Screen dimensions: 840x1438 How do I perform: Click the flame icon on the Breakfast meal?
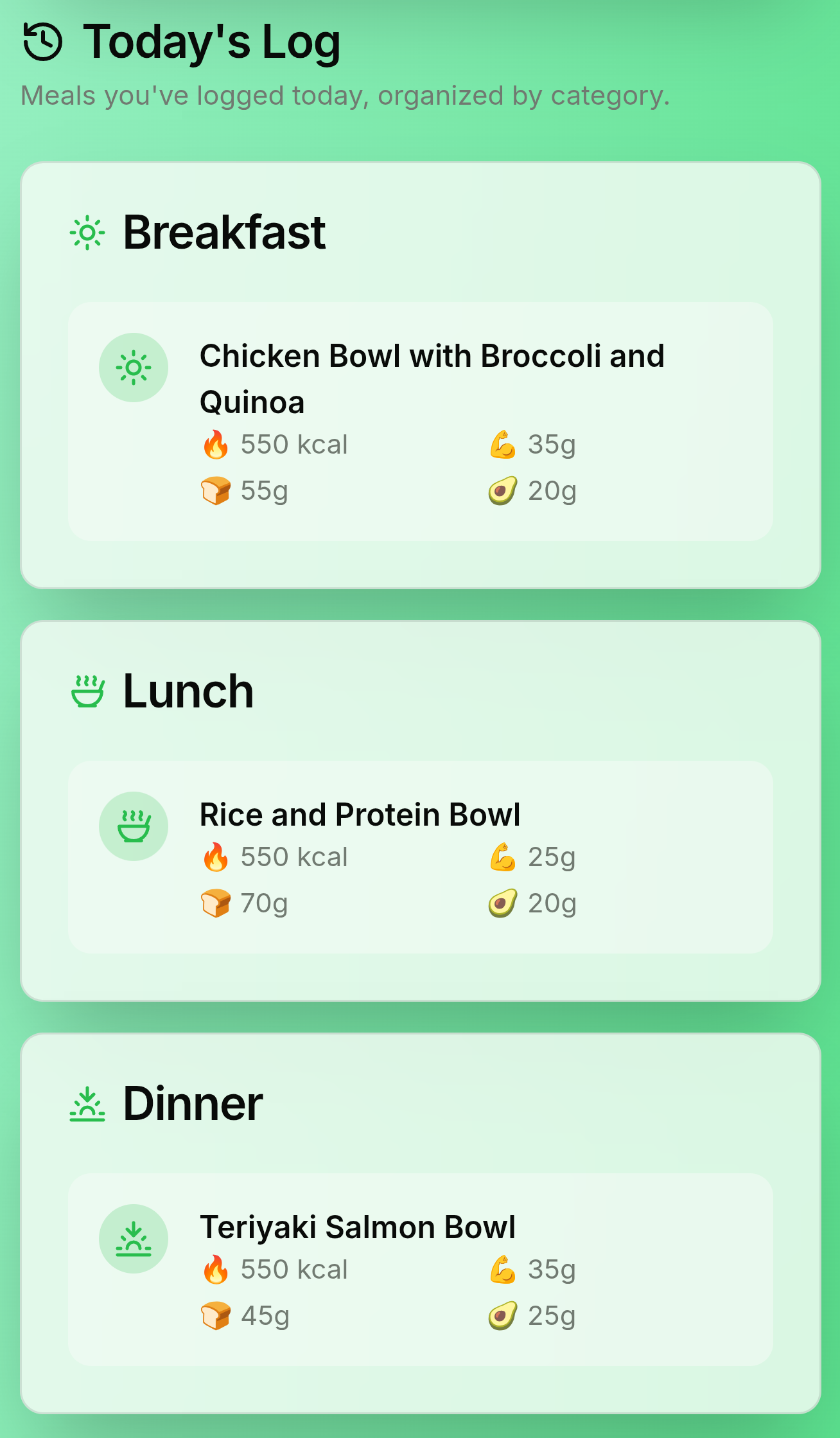click(x=216, y=443)
